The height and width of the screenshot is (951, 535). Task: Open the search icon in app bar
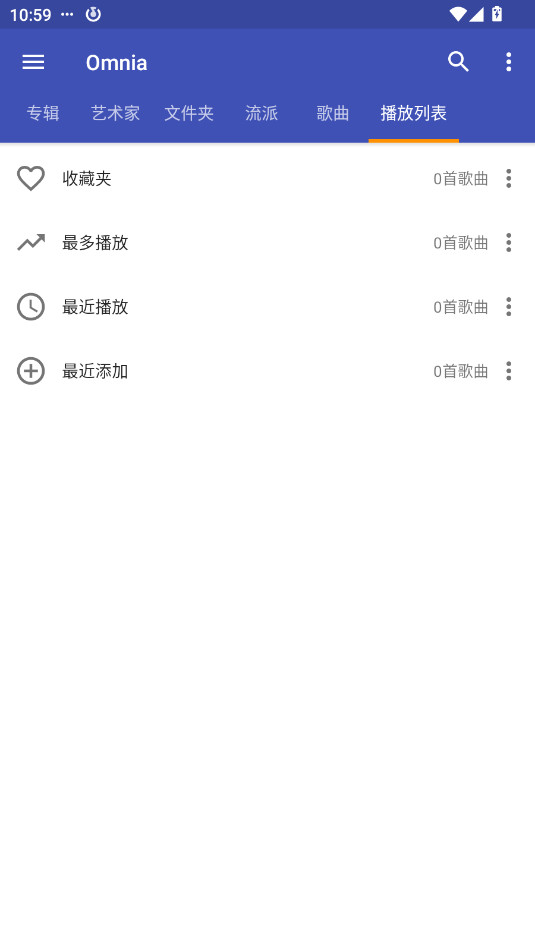pos(458,62)
